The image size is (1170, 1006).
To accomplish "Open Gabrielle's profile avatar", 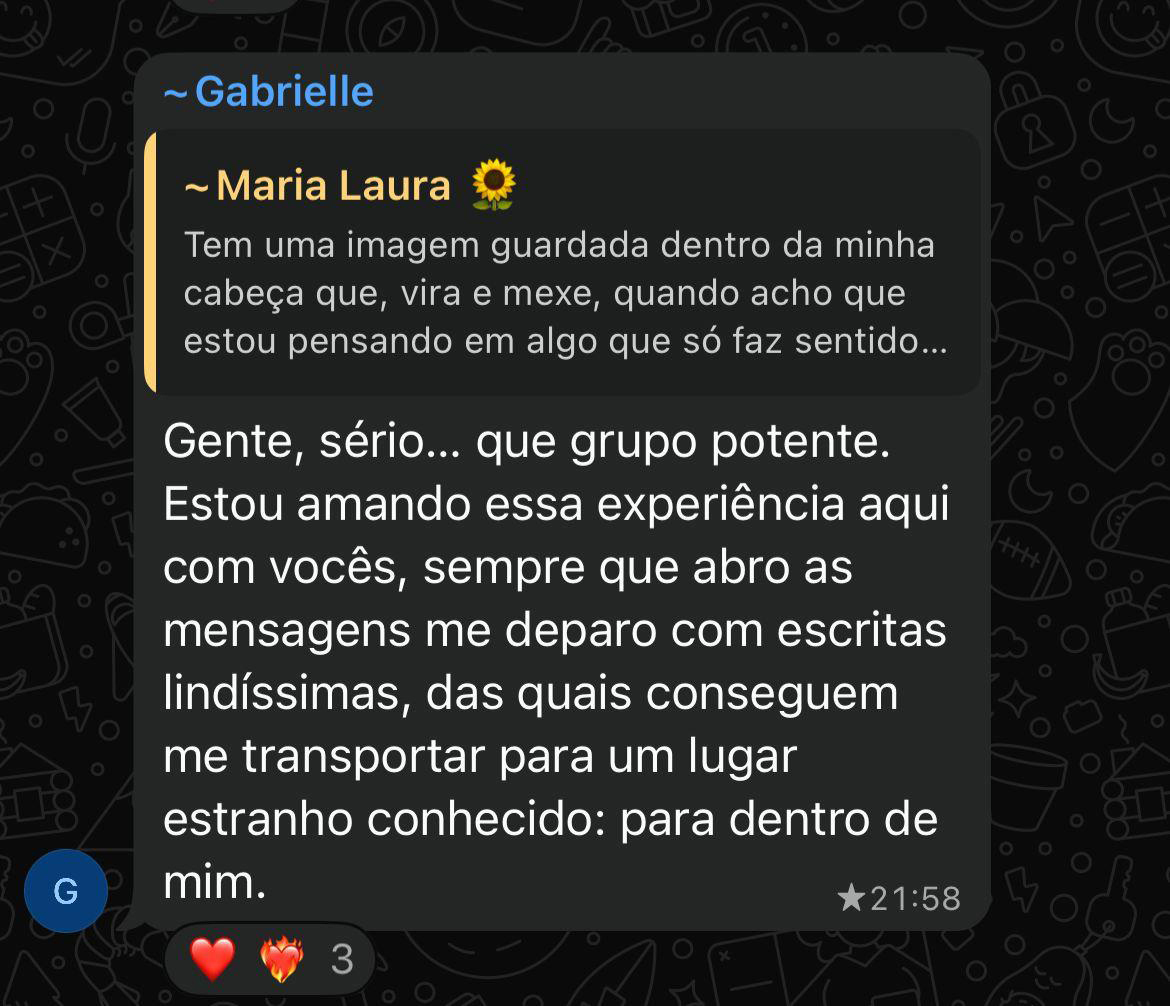I will coord(66,890).
